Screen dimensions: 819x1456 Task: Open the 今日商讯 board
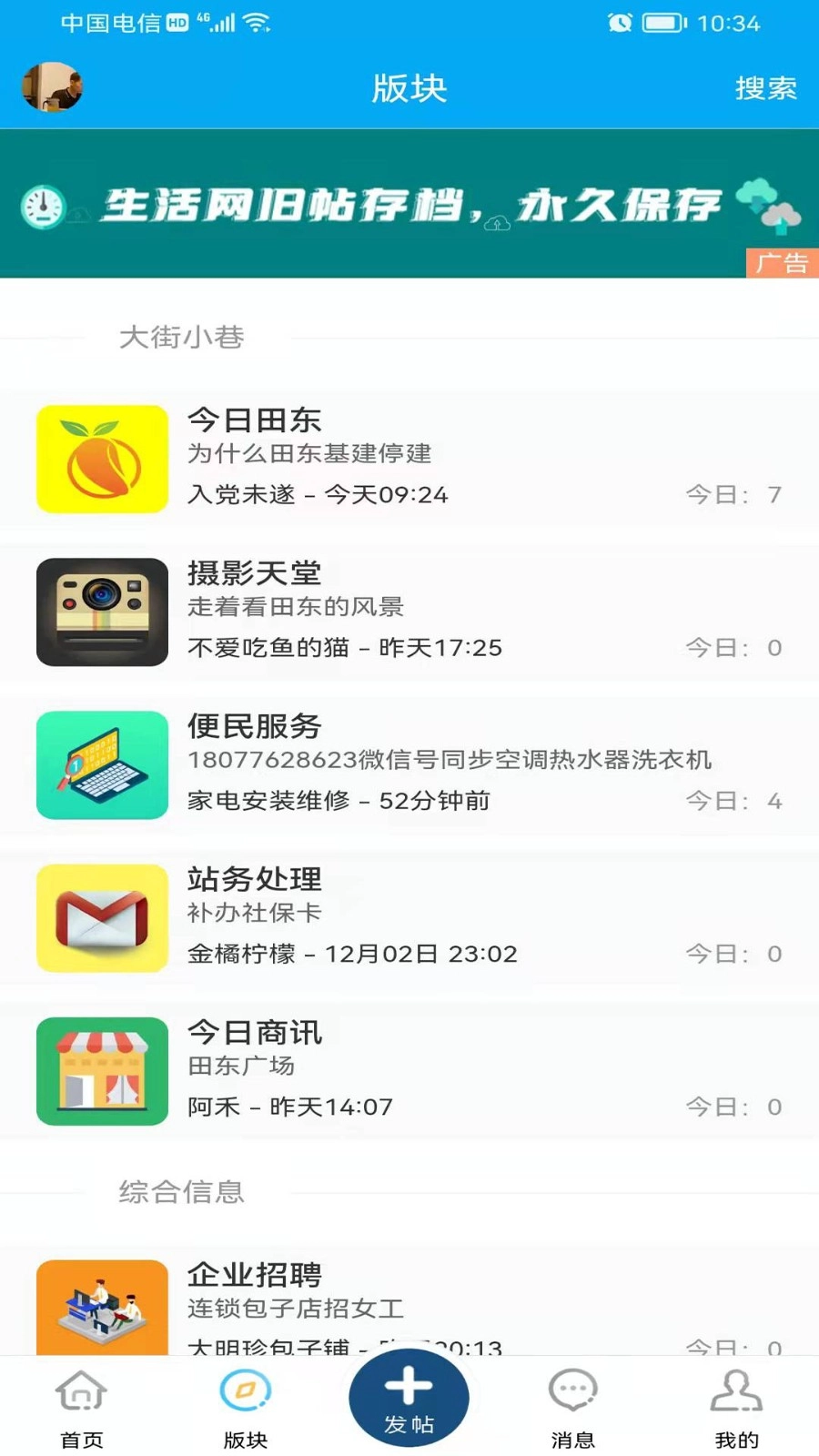[x=409, y=1070]
